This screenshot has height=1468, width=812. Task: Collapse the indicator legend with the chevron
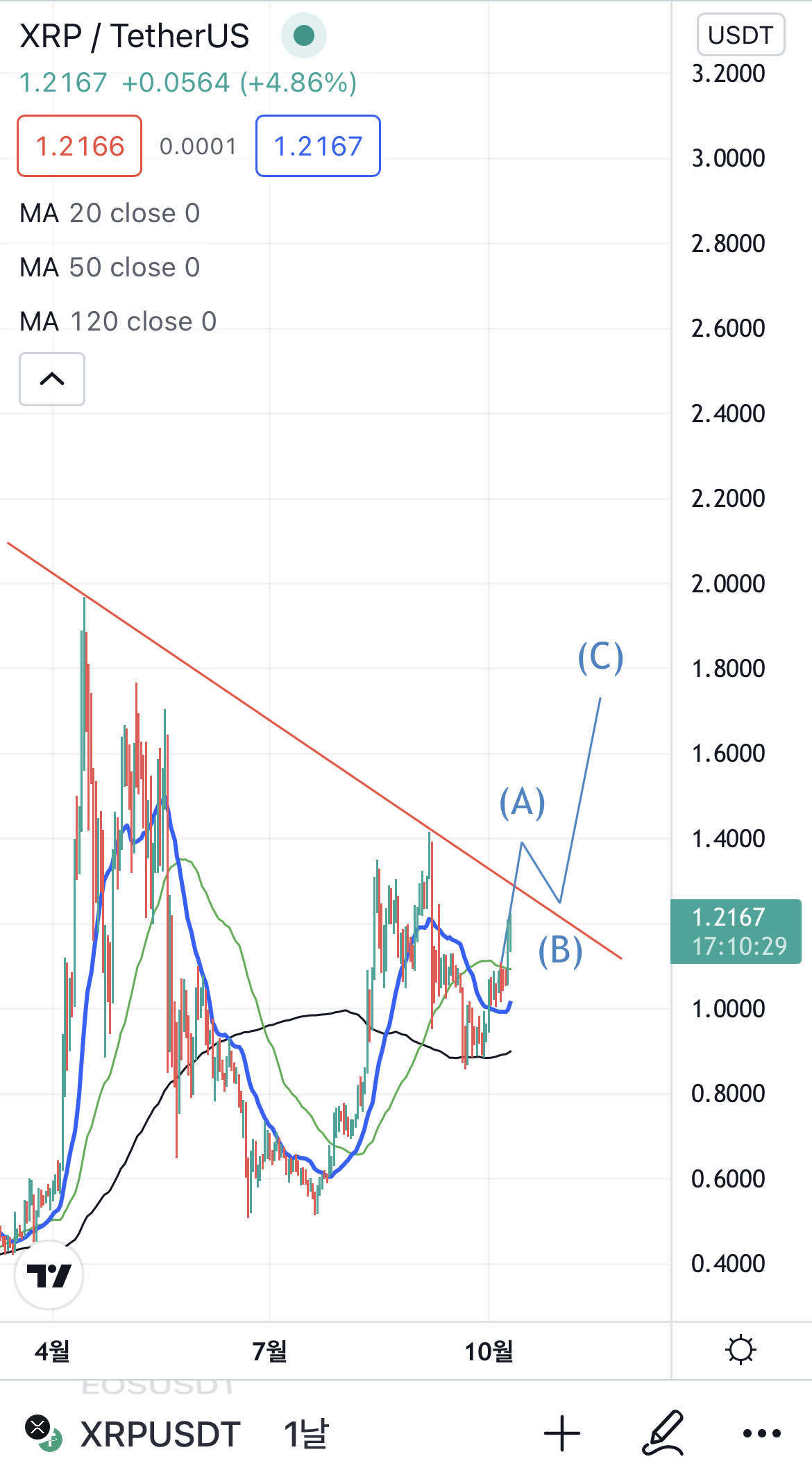point(52,379)
